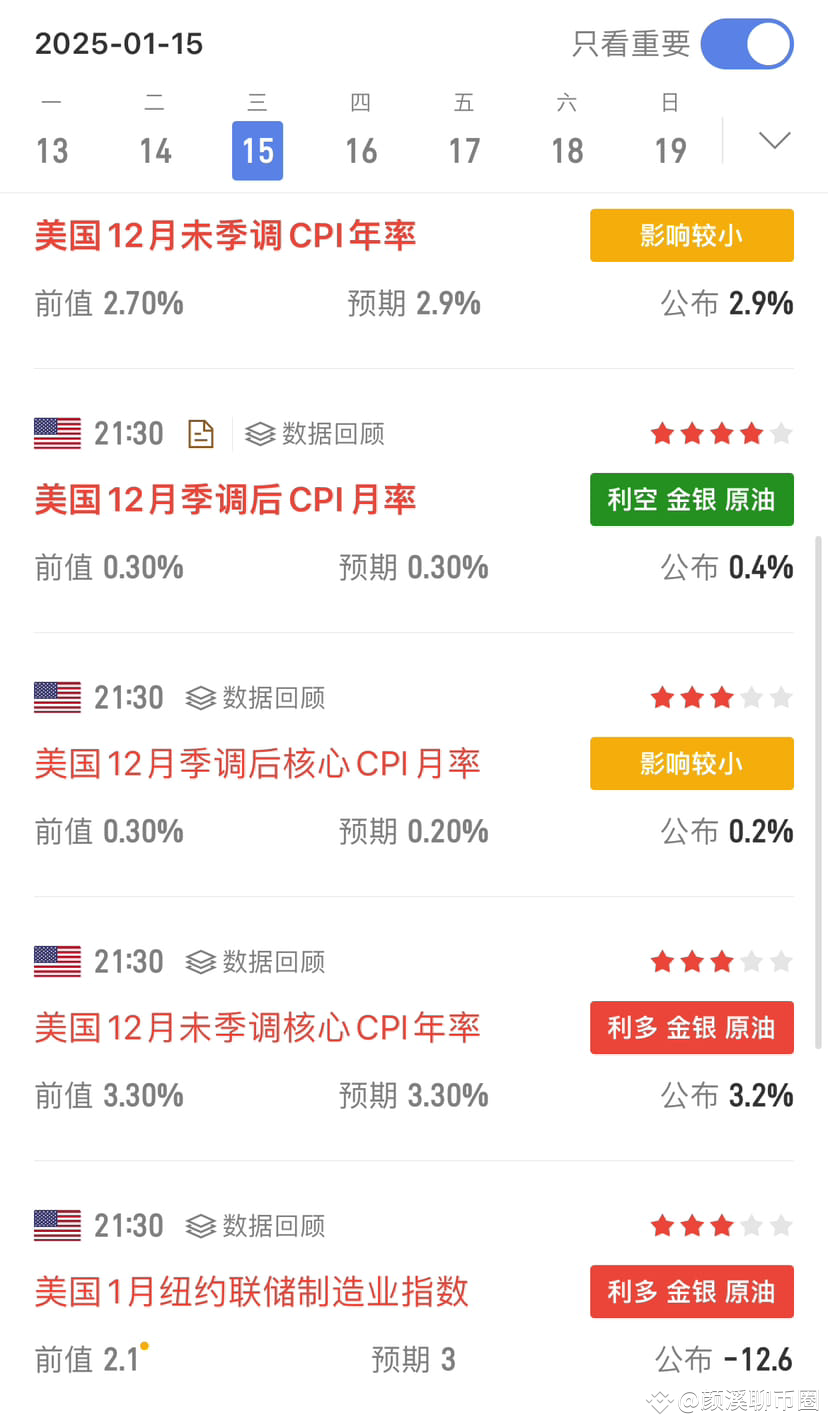Tap the third star rating on 核心CPI月率

[x=721, y=697]
